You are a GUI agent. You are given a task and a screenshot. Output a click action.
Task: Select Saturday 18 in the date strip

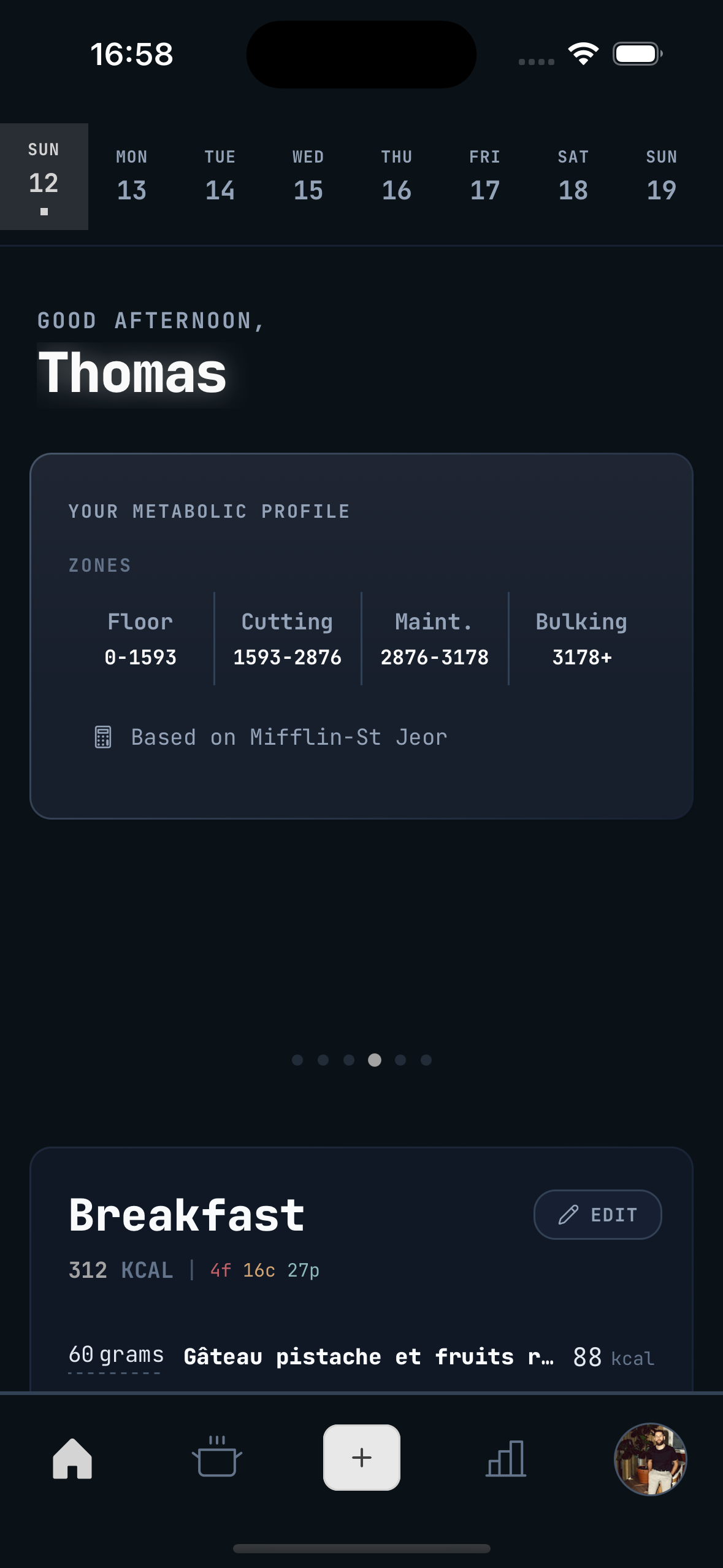click(x=573, y=177)
